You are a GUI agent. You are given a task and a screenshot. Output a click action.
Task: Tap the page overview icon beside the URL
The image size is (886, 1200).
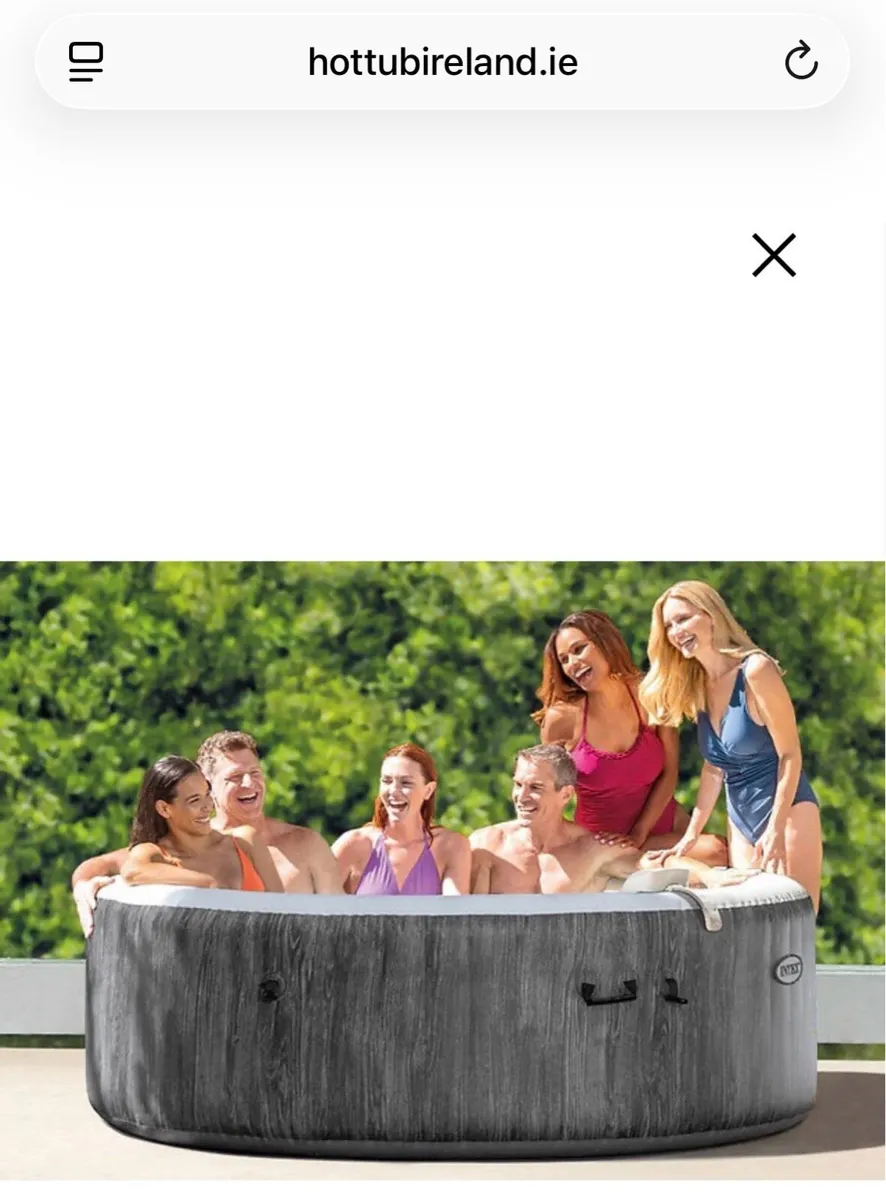point(86,62)
